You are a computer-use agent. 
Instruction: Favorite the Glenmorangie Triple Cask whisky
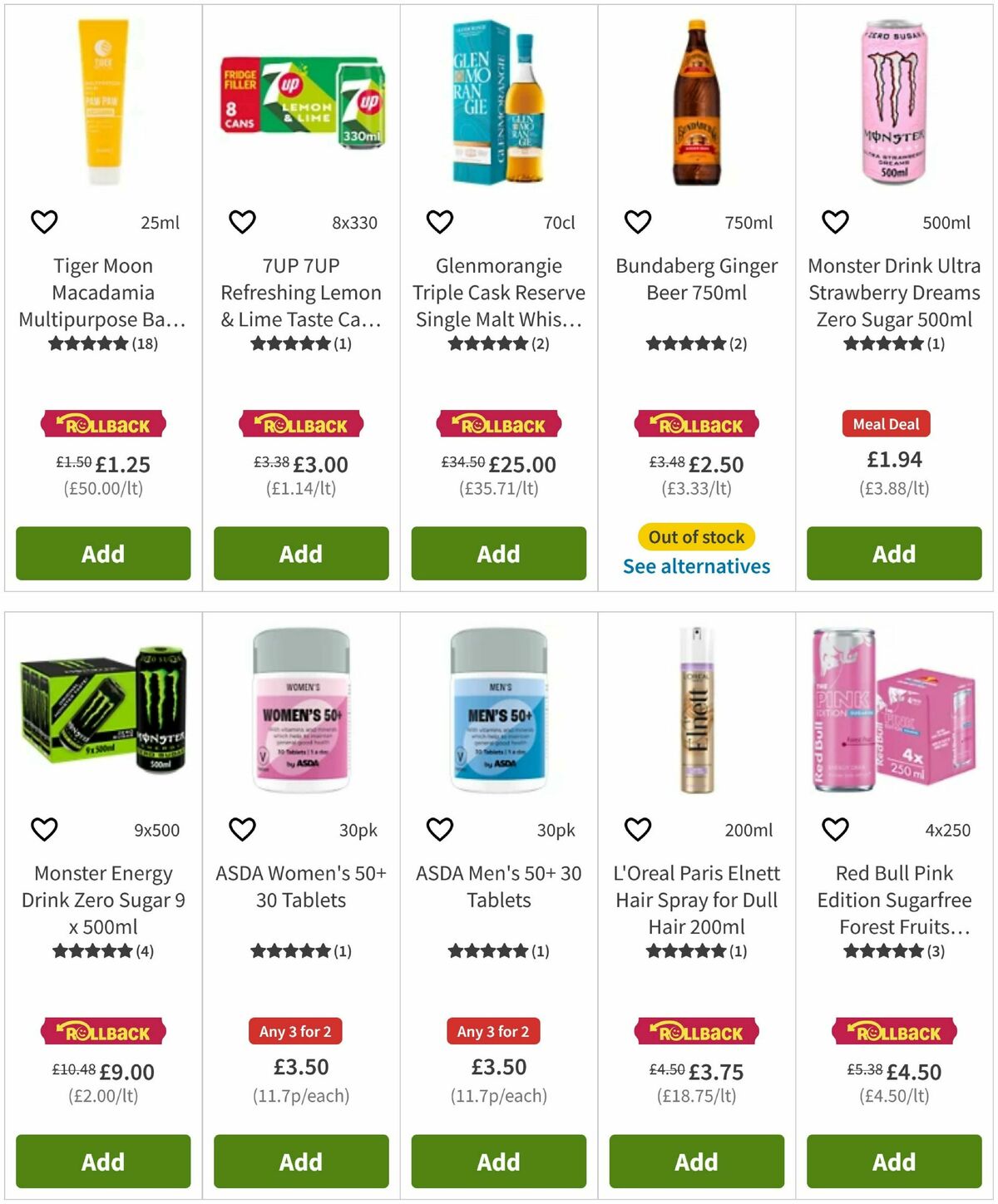tap(439, 221)
